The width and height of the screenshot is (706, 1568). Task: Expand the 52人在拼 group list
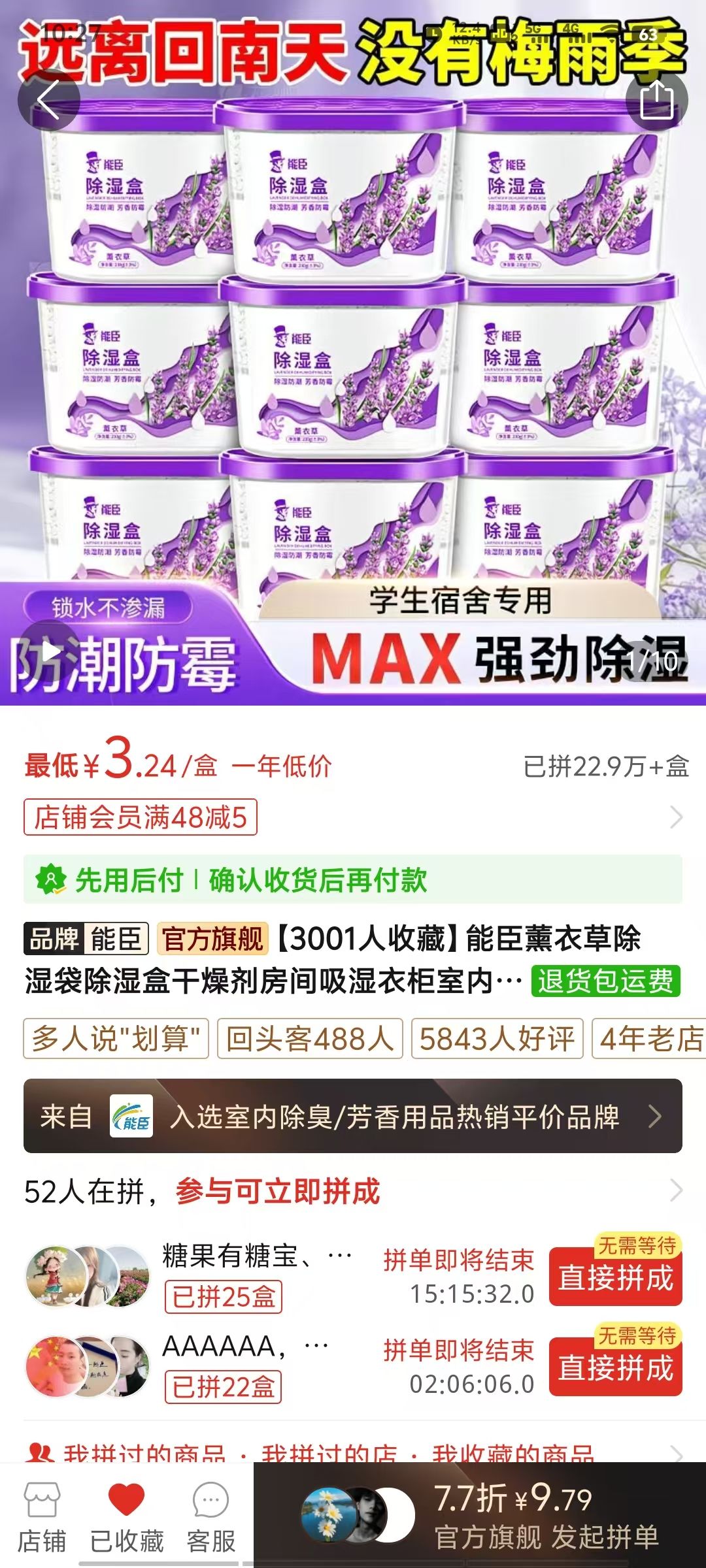[x=676, y=1190]
